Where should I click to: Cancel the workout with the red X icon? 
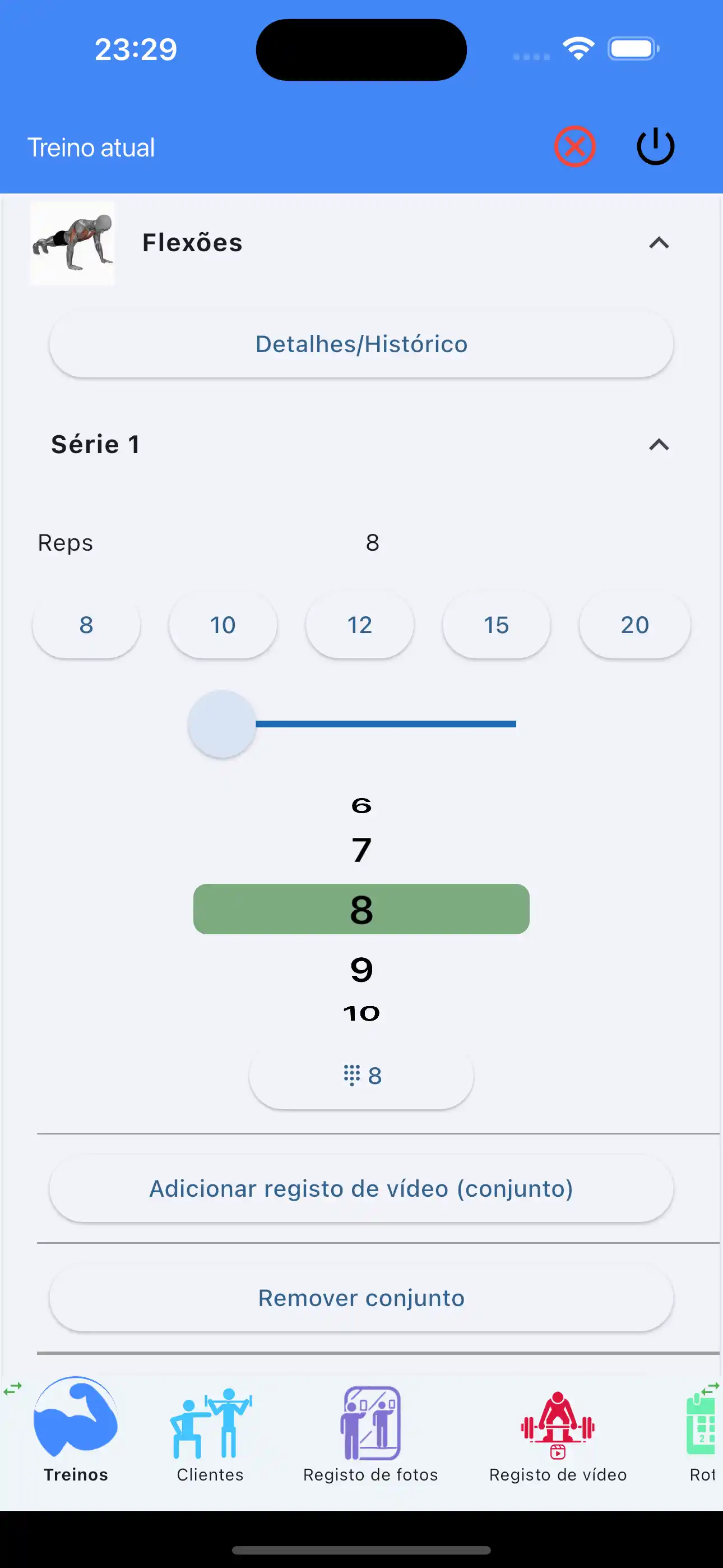tap(574, 147)
